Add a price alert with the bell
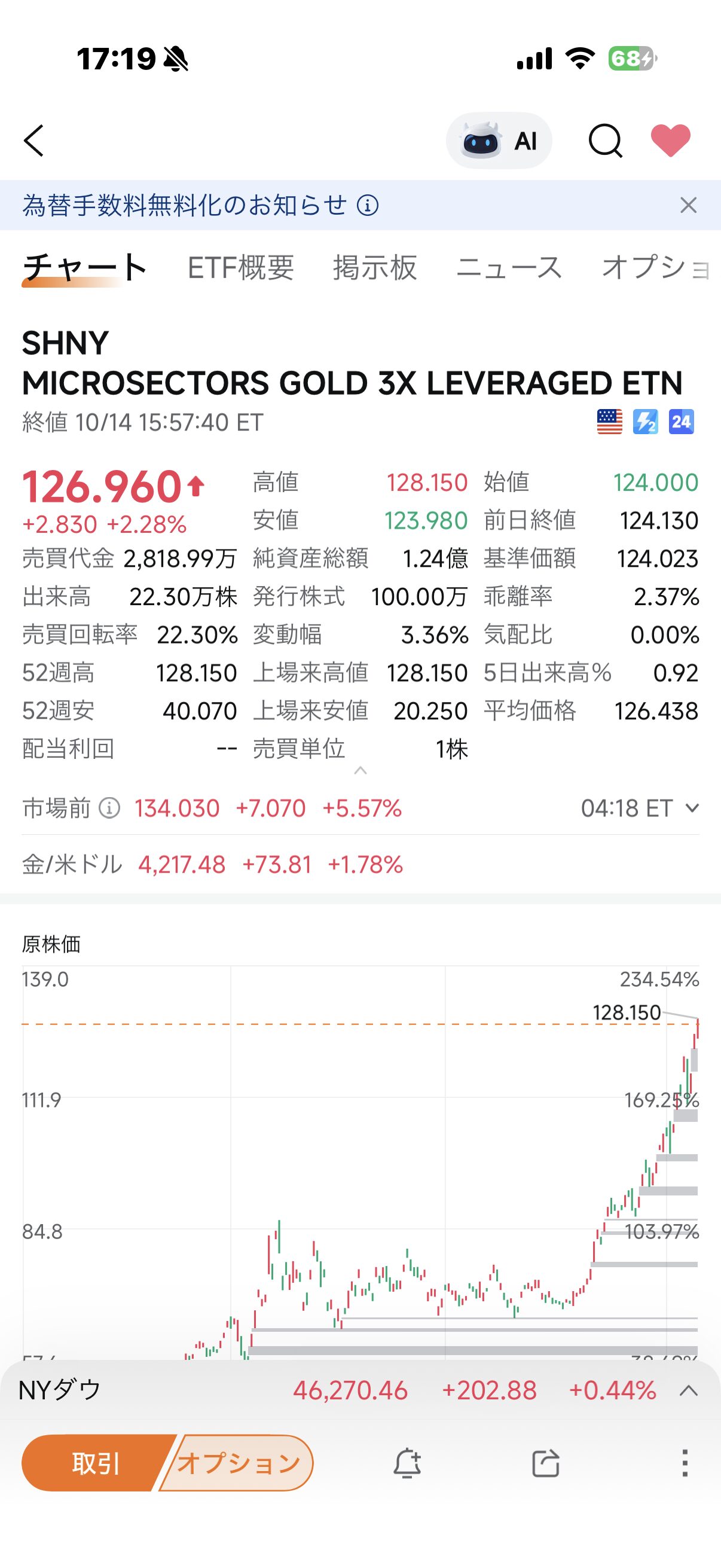 (407, 1463)
